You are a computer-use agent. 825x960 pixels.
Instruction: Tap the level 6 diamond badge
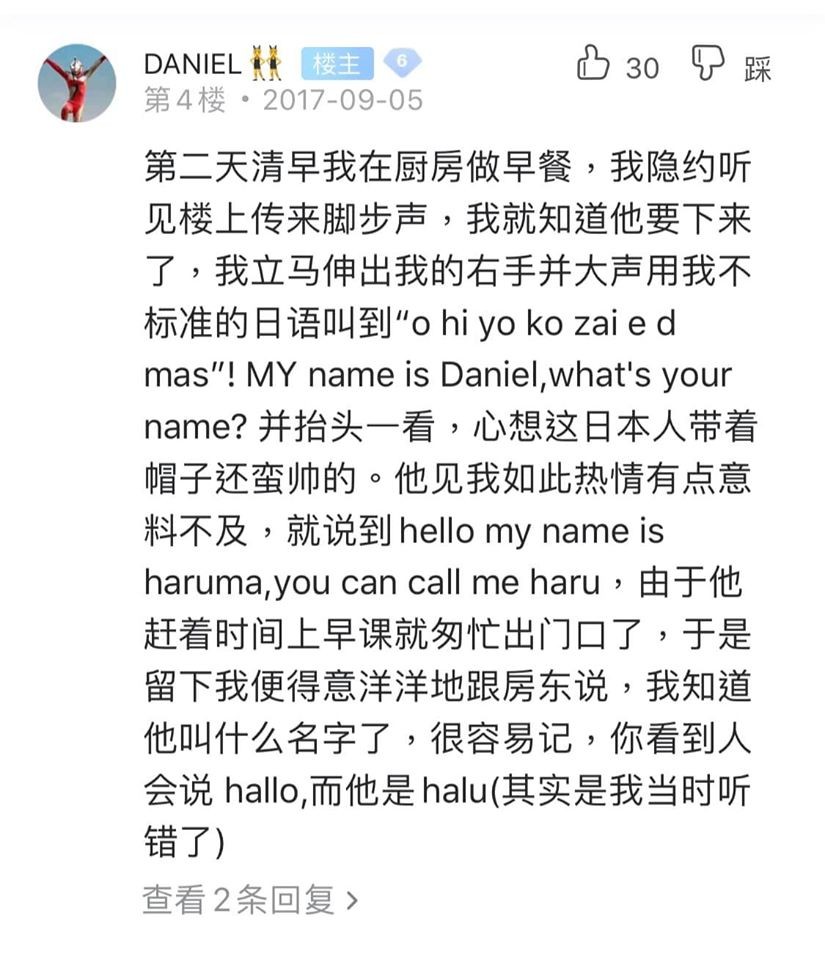pos(402,63)
